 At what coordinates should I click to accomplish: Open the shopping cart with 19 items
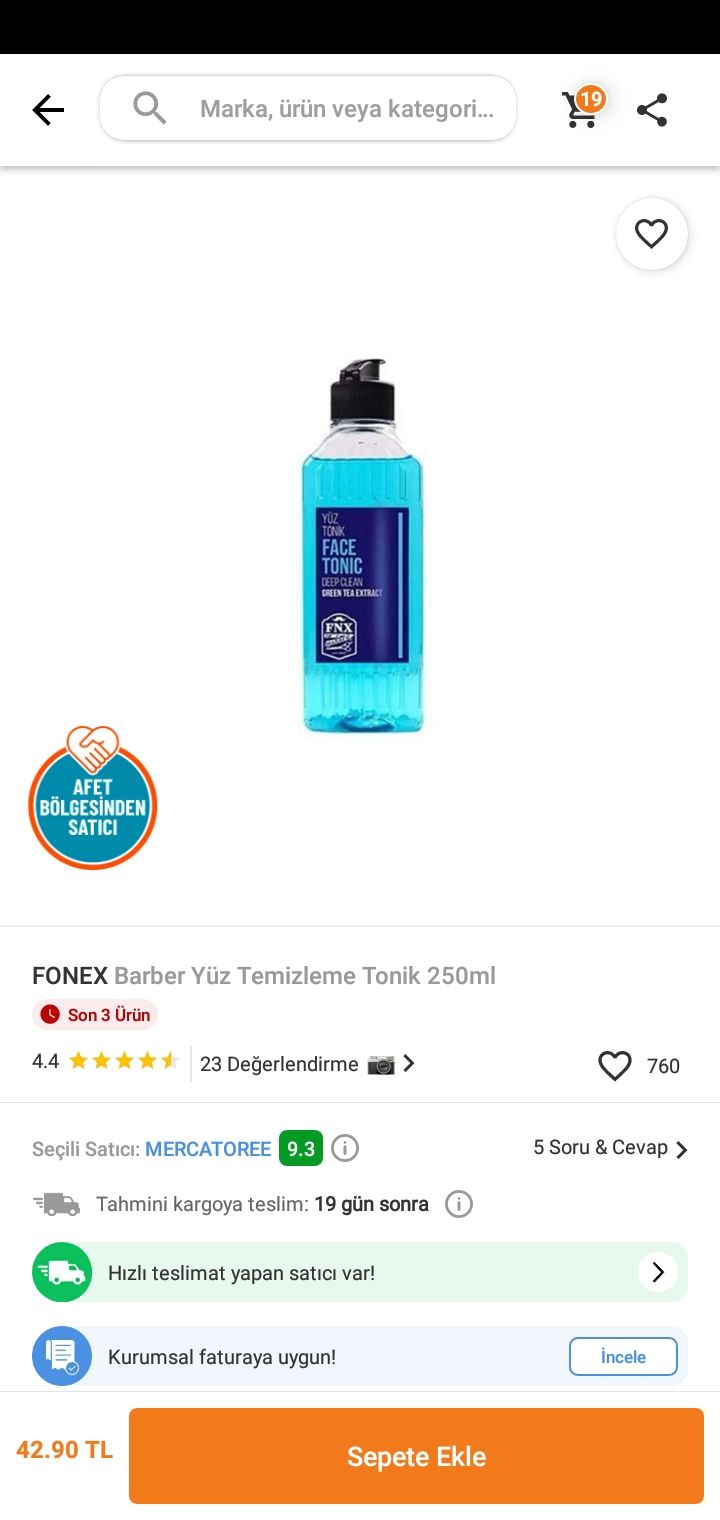[x=583, y=108]
